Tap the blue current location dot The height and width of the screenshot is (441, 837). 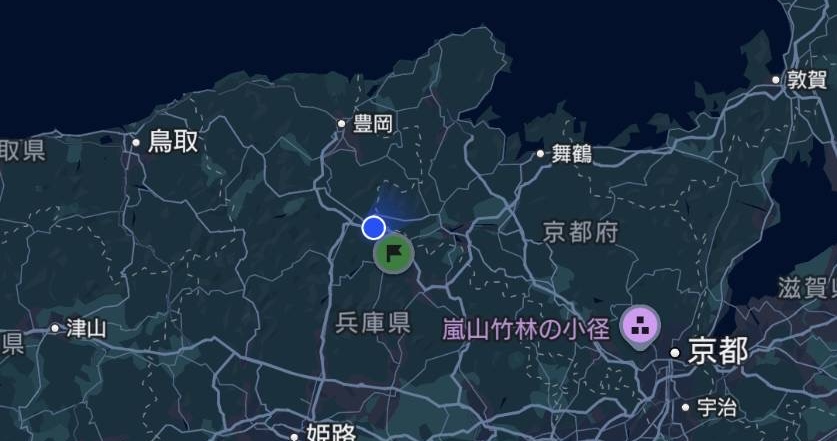pyautogui.click(x=374, y=228)
